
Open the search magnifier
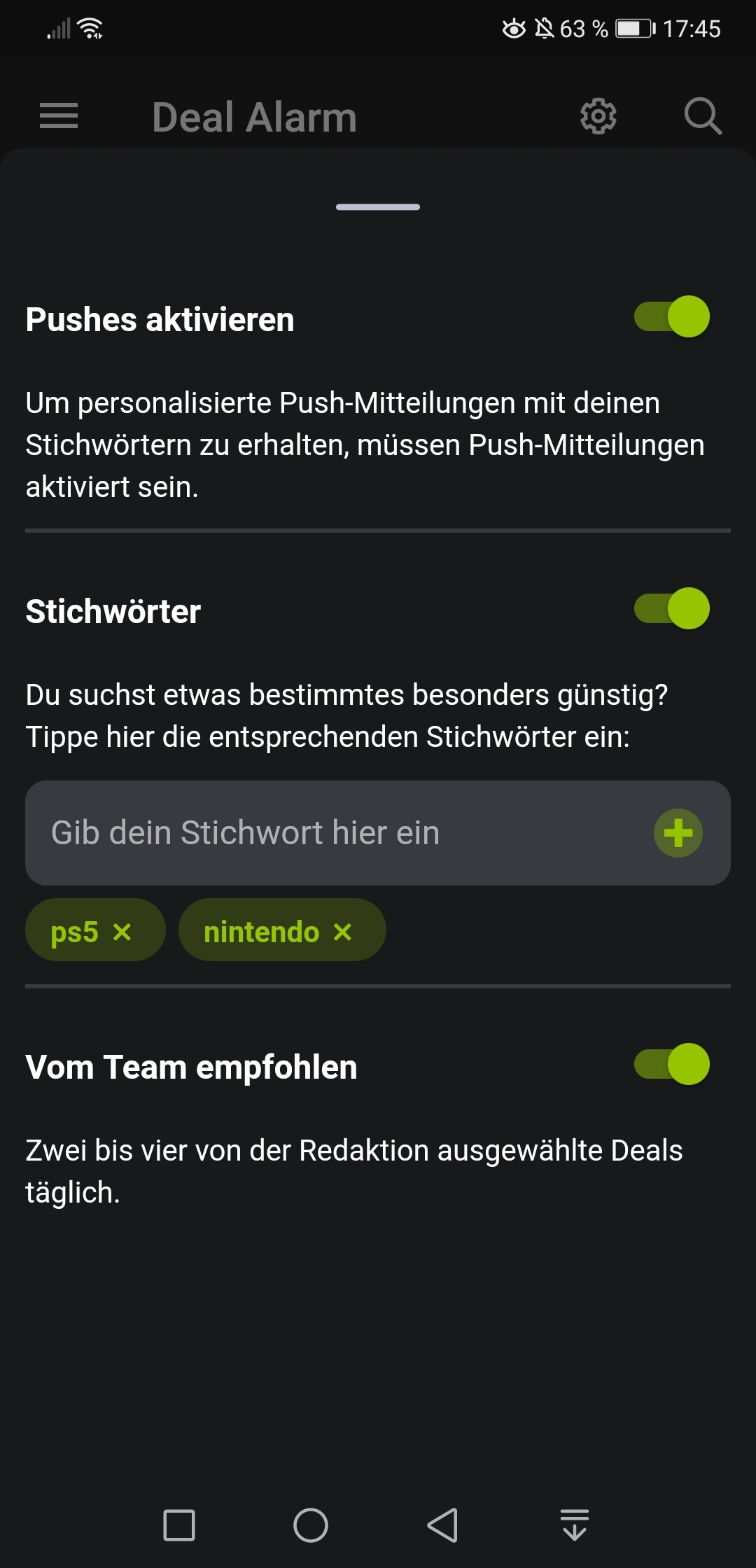pyautogui.click(x=702, y=116)
